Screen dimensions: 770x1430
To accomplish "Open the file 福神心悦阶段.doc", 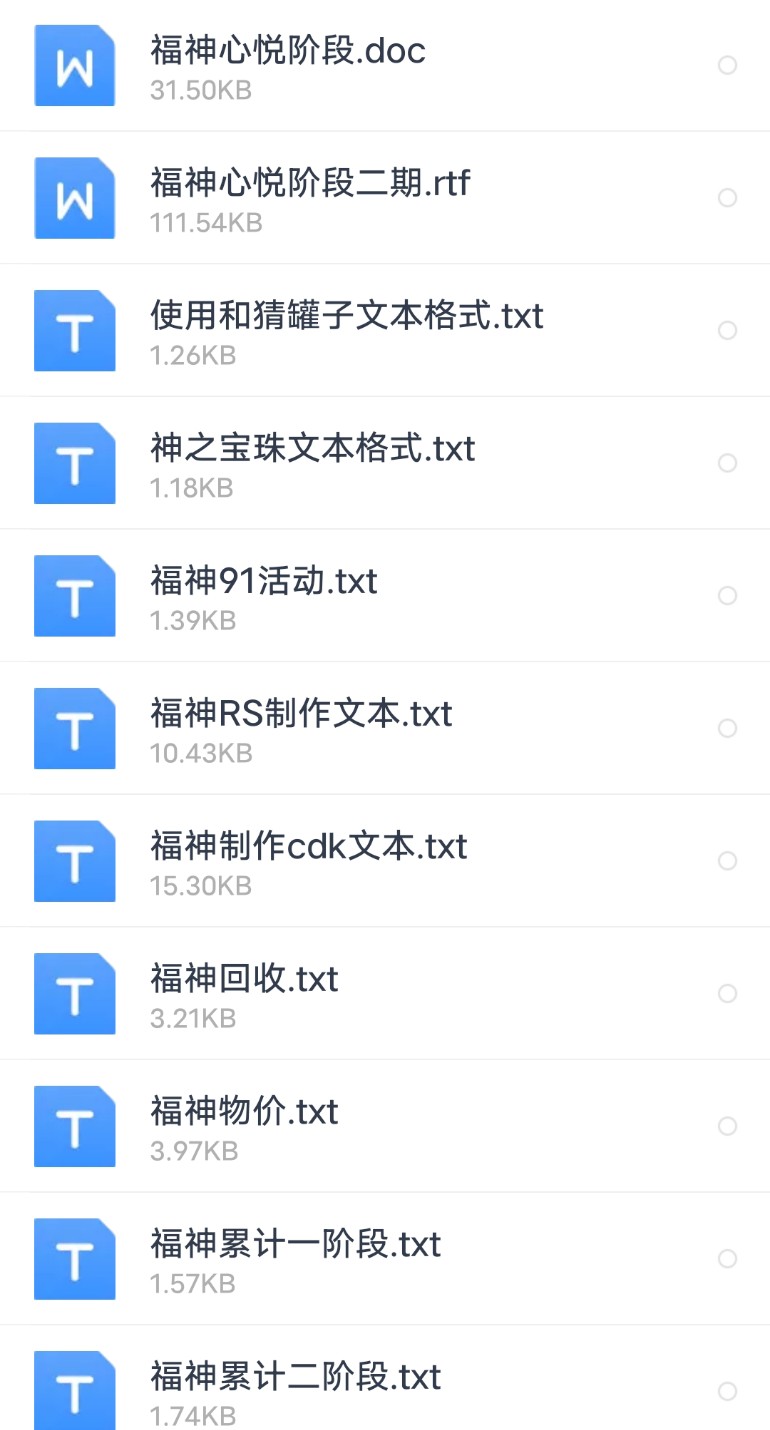I will click(x=288, y=51).
